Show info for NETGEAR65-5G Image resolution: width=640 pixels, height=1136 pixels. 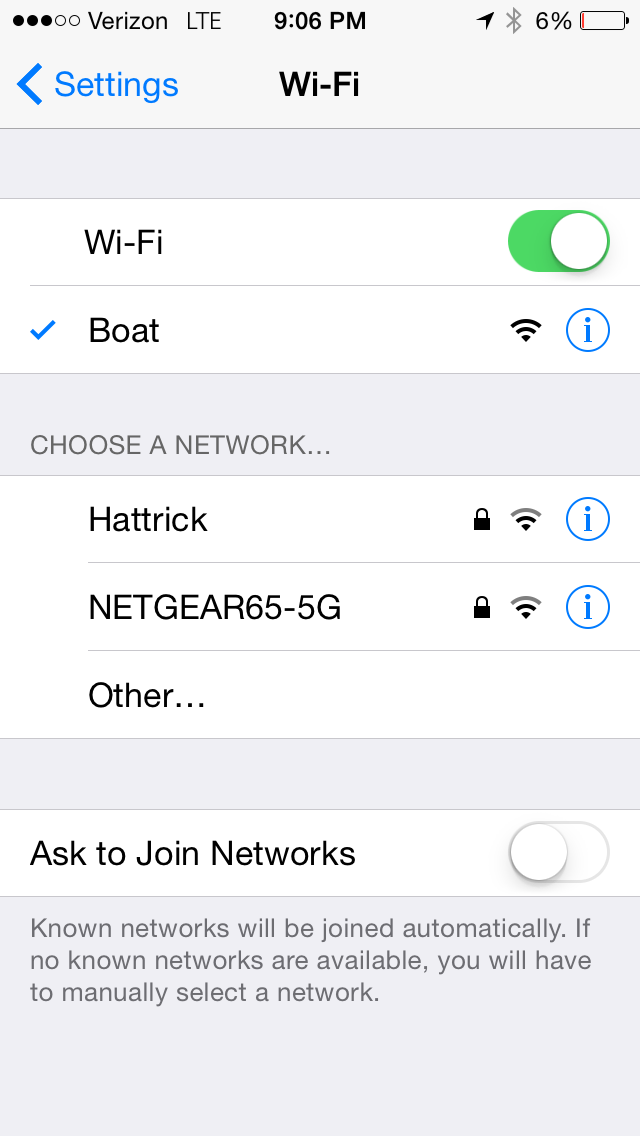[x=587, y=607]
